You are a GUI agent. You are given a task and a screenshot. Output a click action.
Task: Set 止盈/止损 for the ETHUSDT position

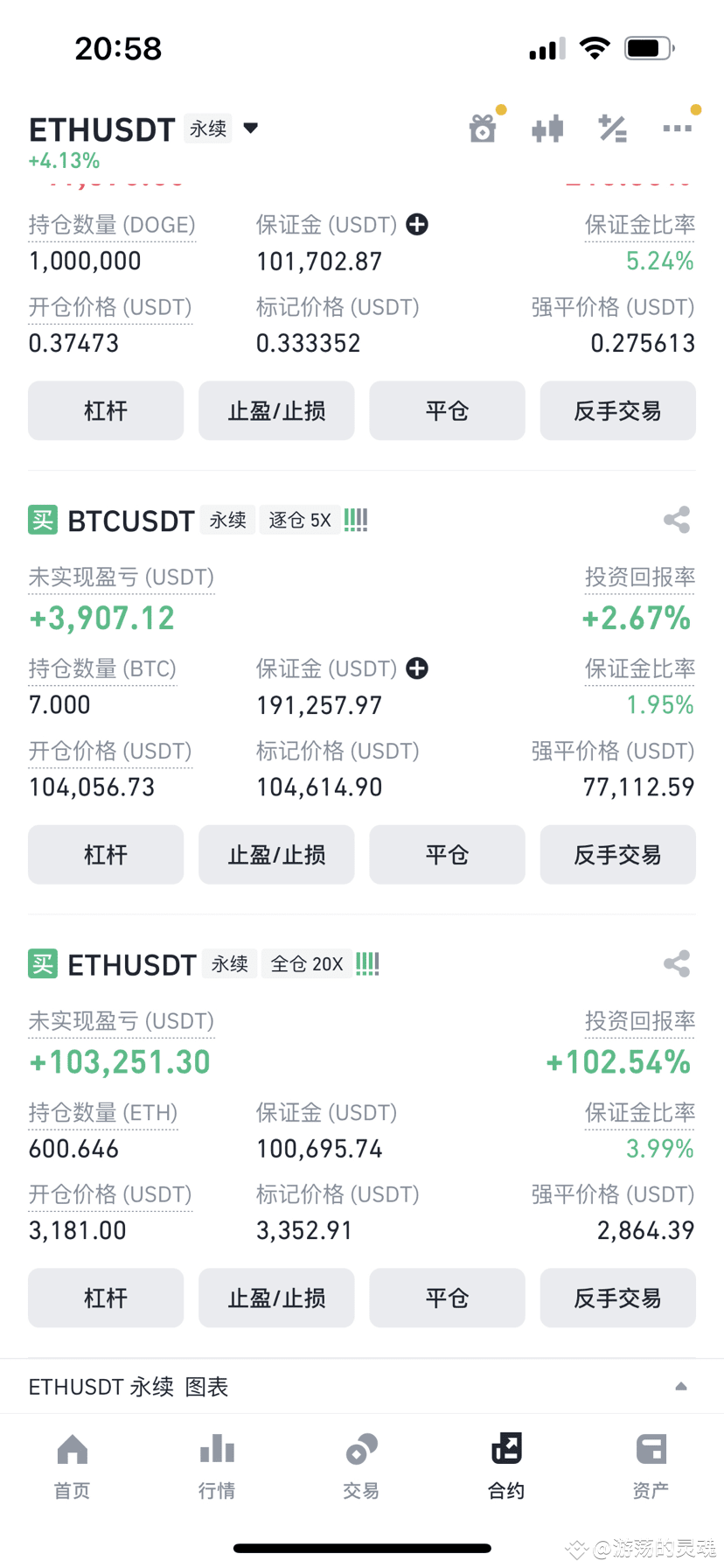(276, 1298)
